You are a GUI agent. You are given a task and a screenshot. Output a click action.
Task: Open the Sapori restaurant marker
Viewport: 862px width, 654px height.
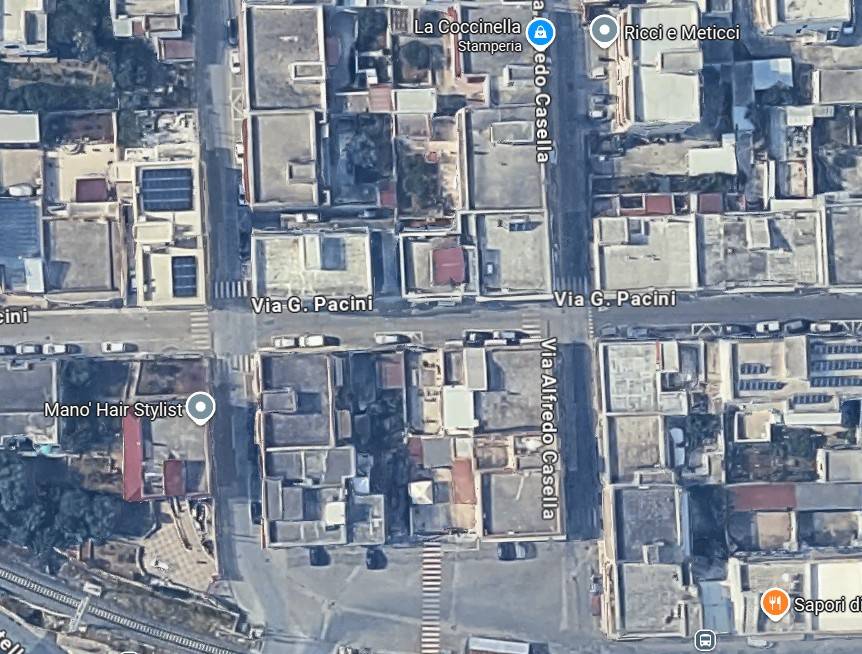point(775,603)
